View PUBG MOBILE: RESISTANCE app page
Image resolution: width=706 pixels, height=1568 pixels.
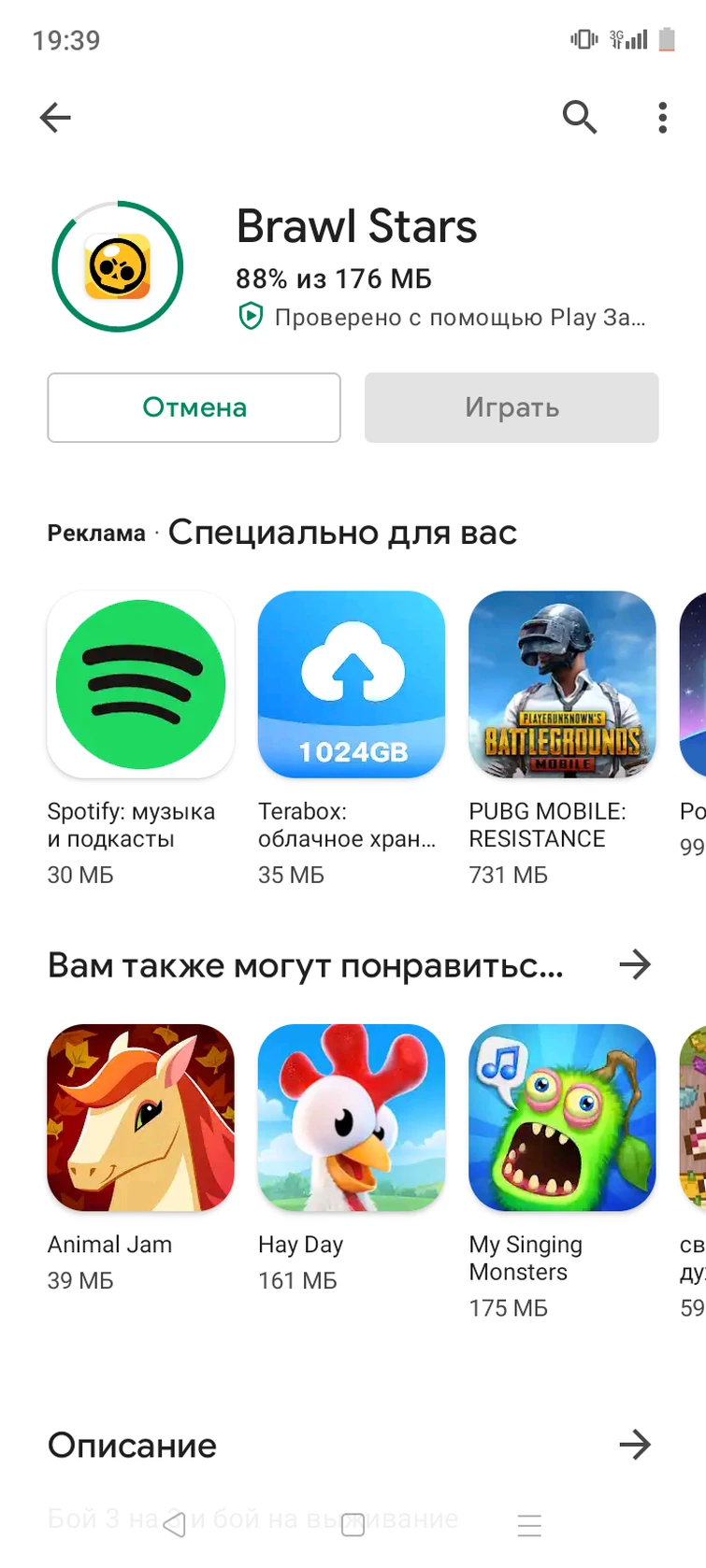[x=561, y=685]
